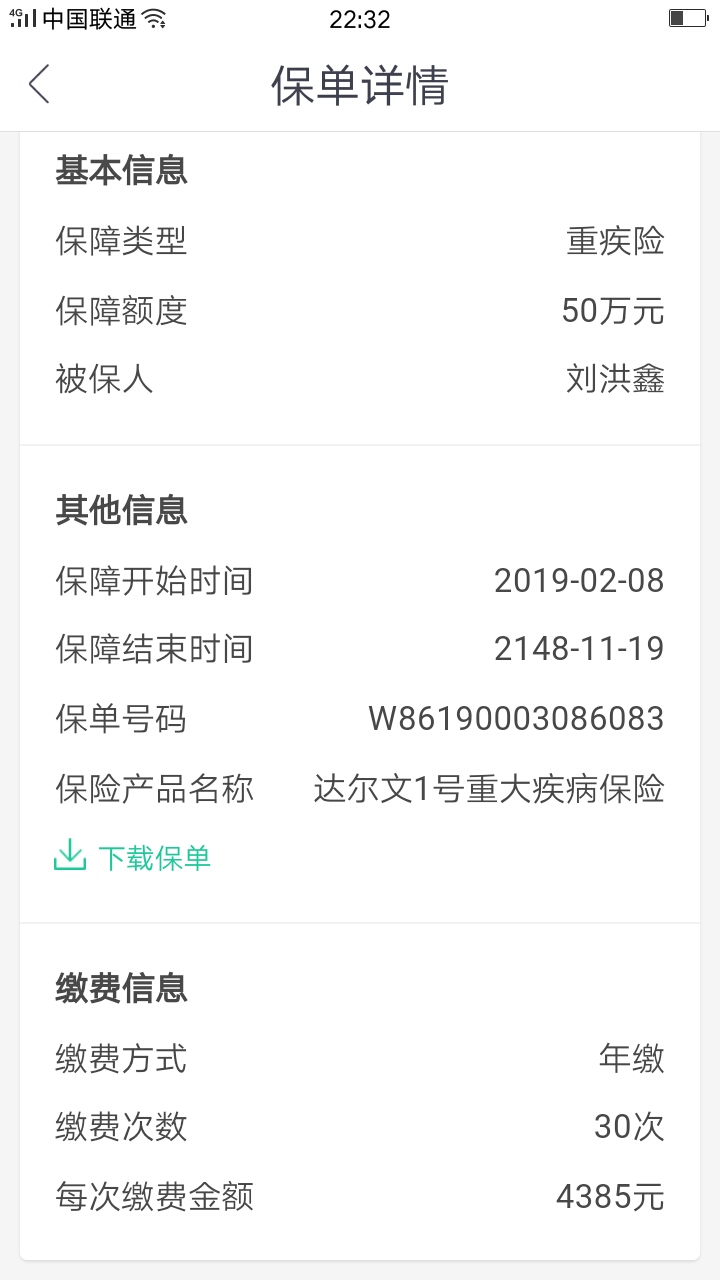The image size is (720, 1280).
Task: Tap 下载保单 to download the policy
Action: tap(132, 857)
